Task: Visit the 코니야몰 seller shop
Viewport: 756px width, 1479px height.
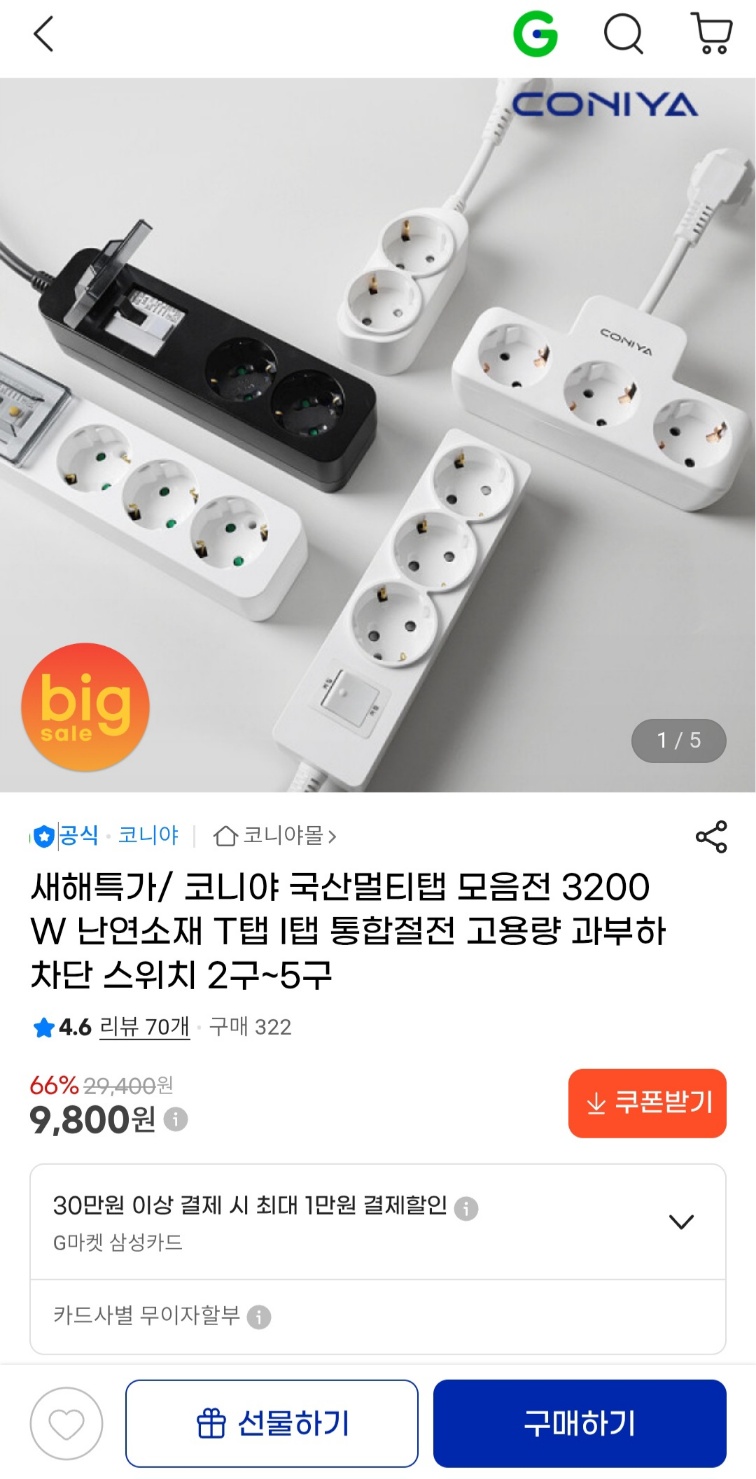Action: tap(276, 835)
